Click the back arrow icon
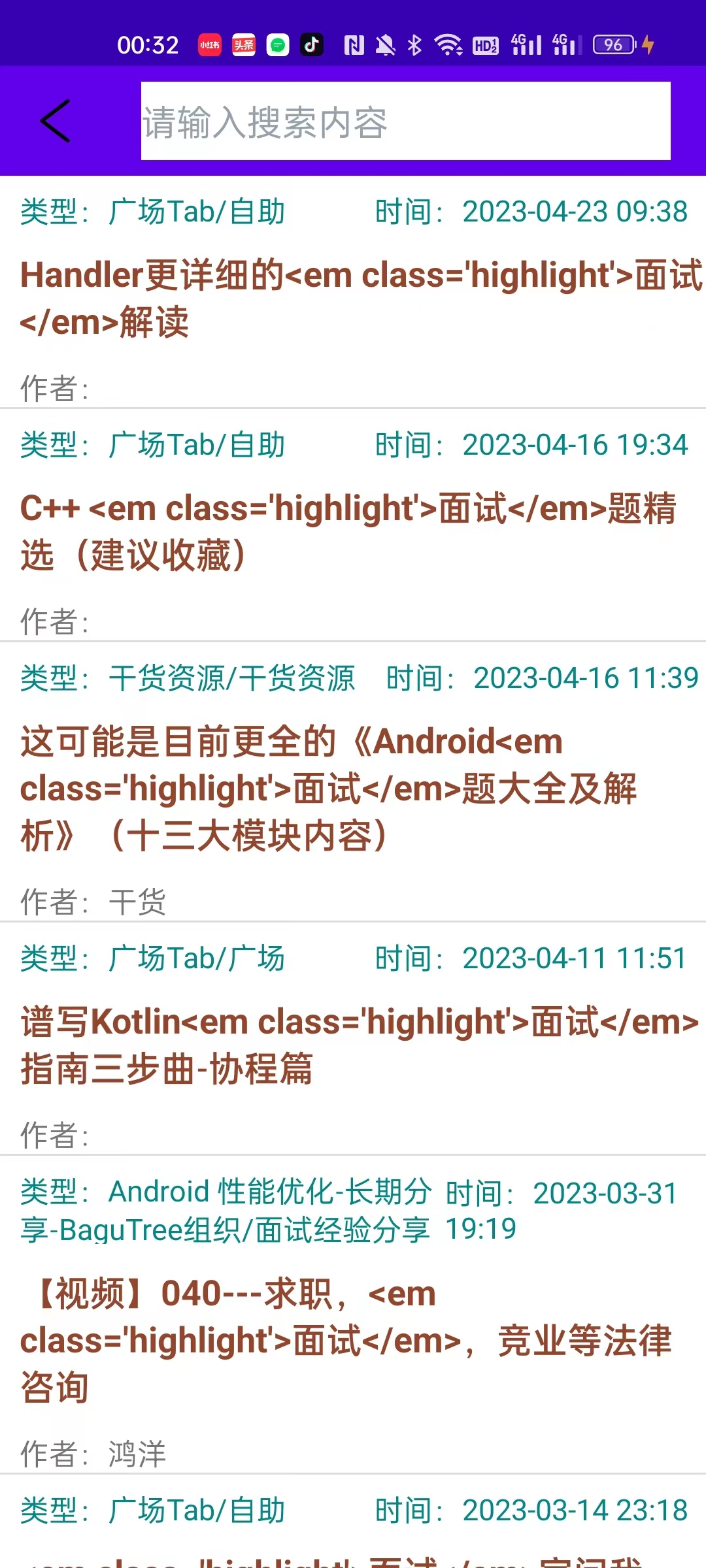The image size is (706, 1568). pos(55,122)
